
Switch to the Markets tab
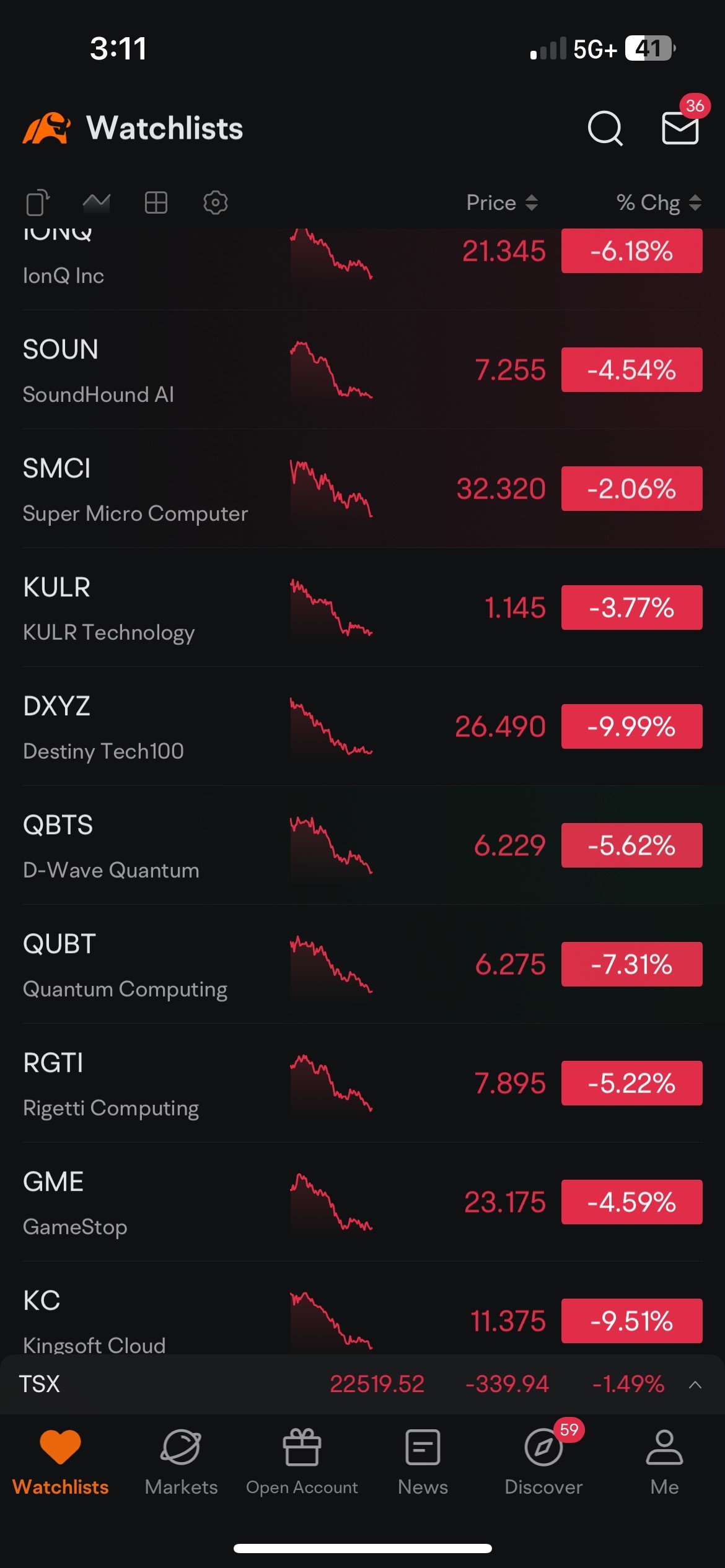point(181,1462)
